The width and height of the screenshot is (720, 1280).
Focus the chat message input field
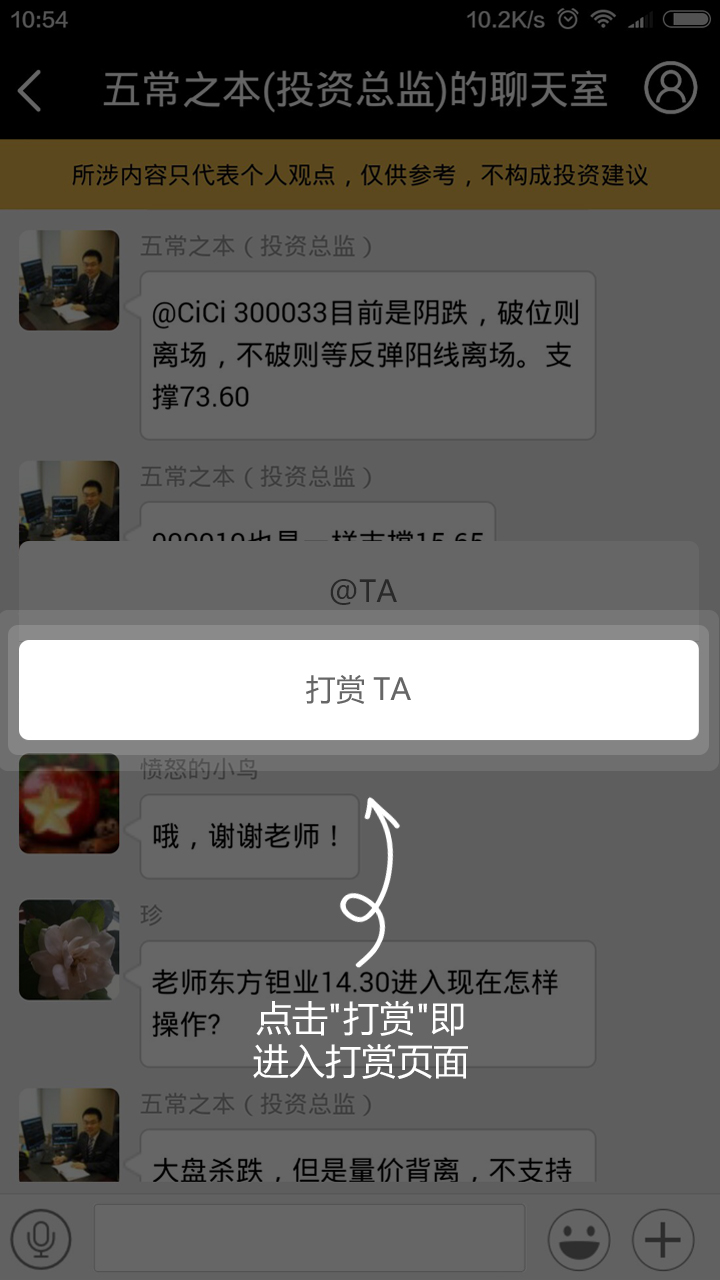tap(309, 1238)
